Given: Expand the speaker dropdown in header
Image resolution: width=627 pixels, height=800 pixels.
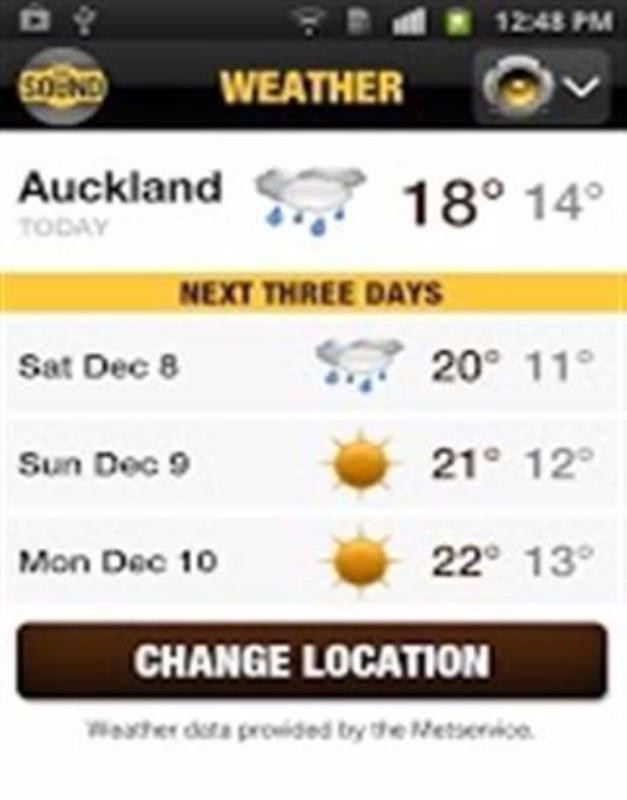Looking at the screenshot, I should point(543,87).
